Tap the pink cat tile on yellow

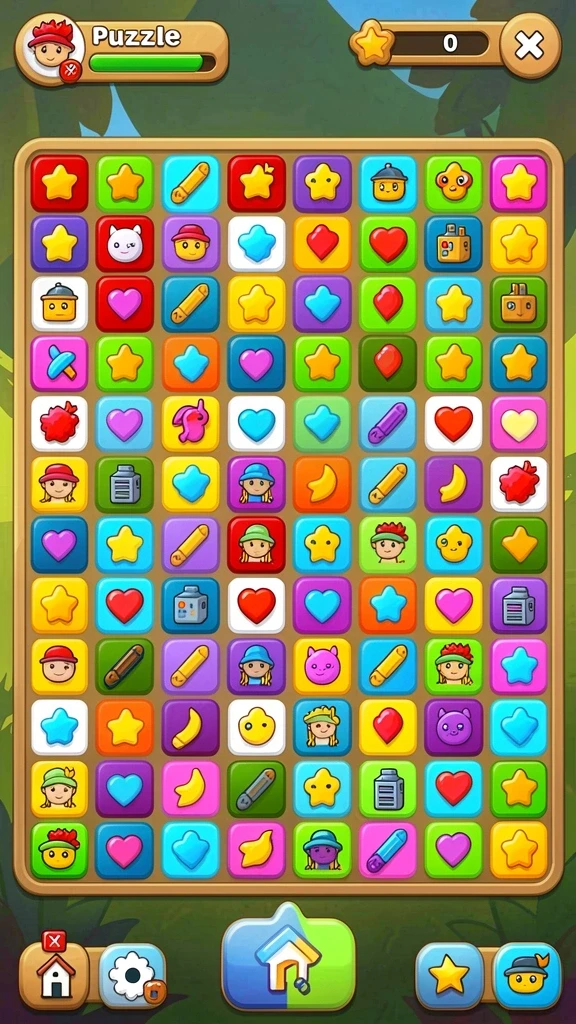[x=322, y=667]
